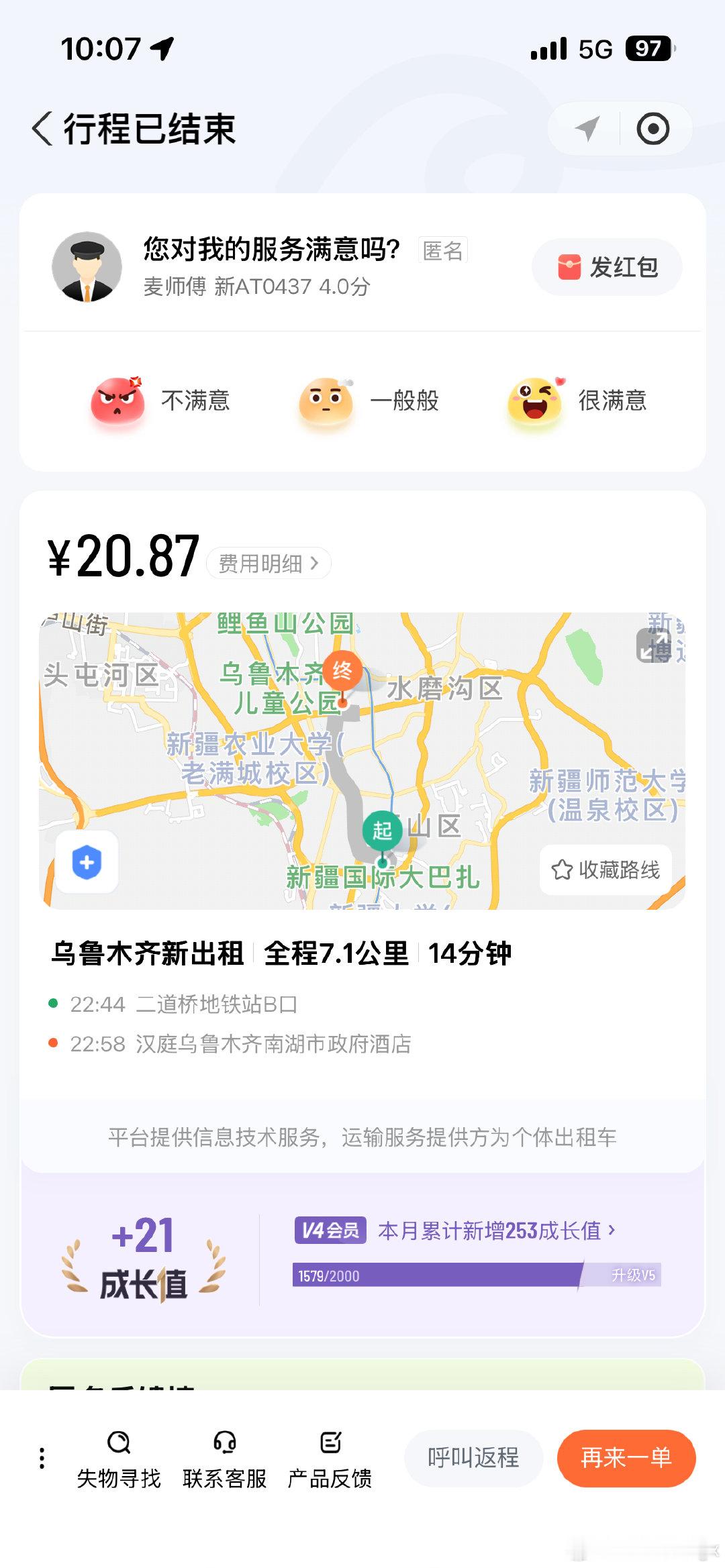
Task: Open the three-dot more options menu
Action: [x=42, y=1457]
